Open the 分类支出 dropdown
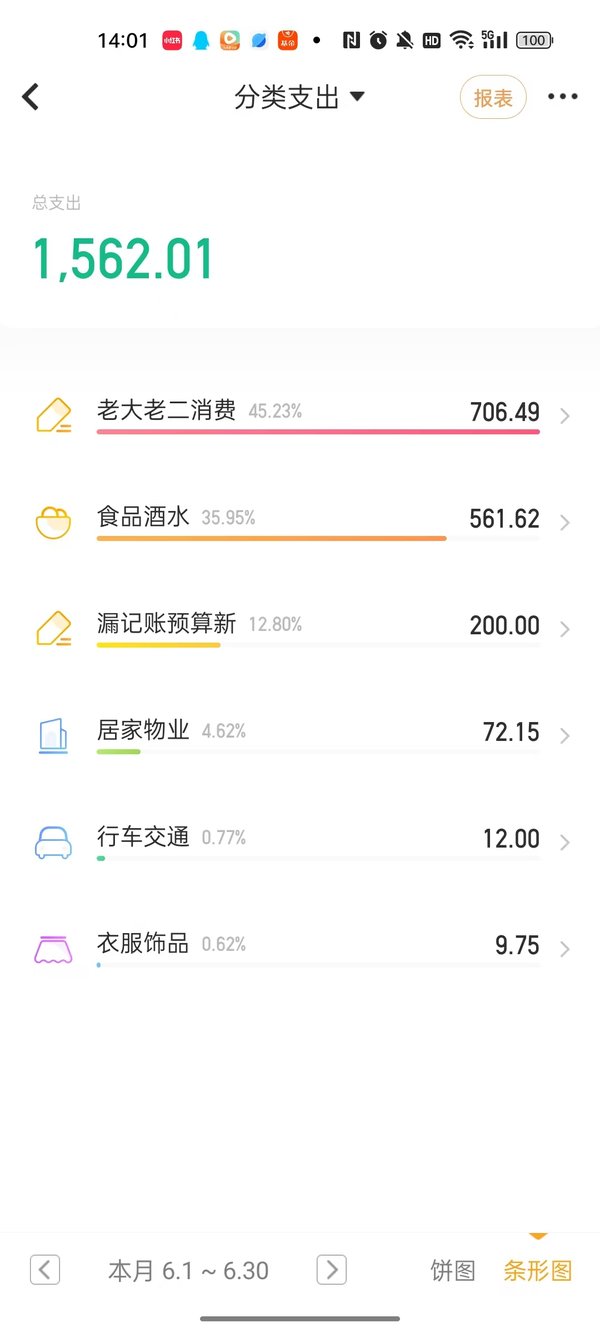This screenshot has height=1333, width=600. [300, 97]
